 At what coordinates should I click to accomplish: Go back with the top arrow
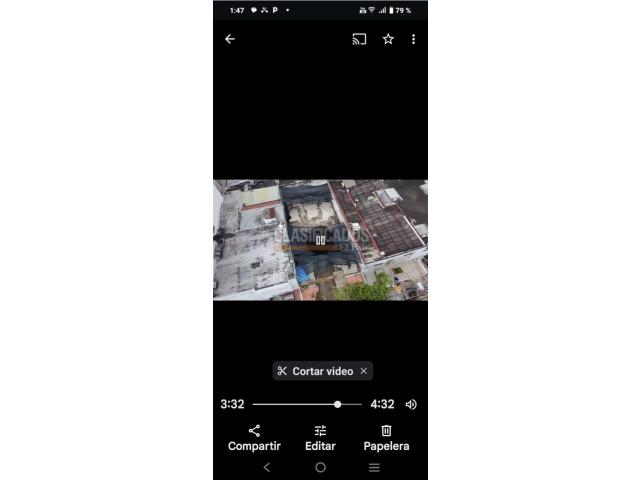click(230, 39)
